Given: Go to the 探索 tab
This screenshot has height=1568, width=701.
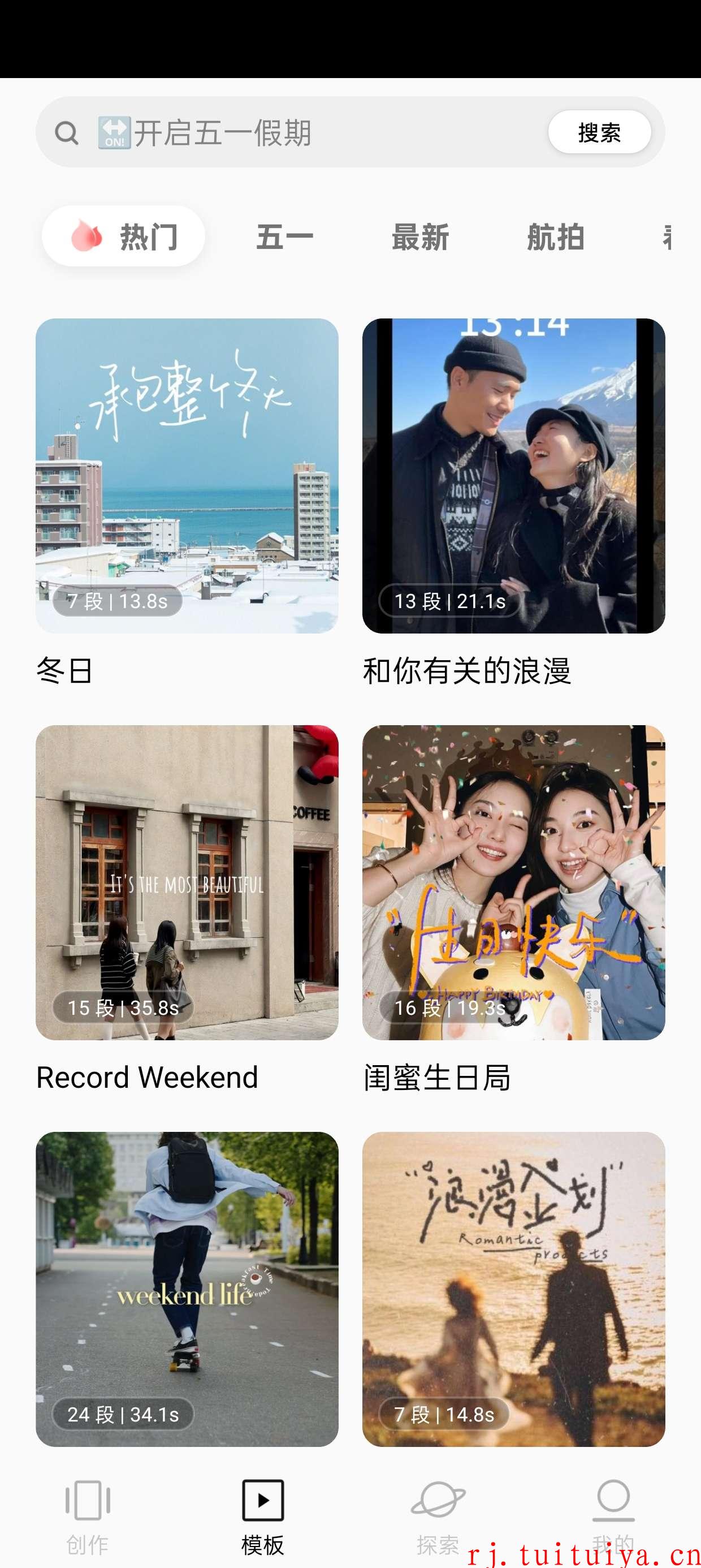Looking at the screenshot, I should coord(438,1518).
